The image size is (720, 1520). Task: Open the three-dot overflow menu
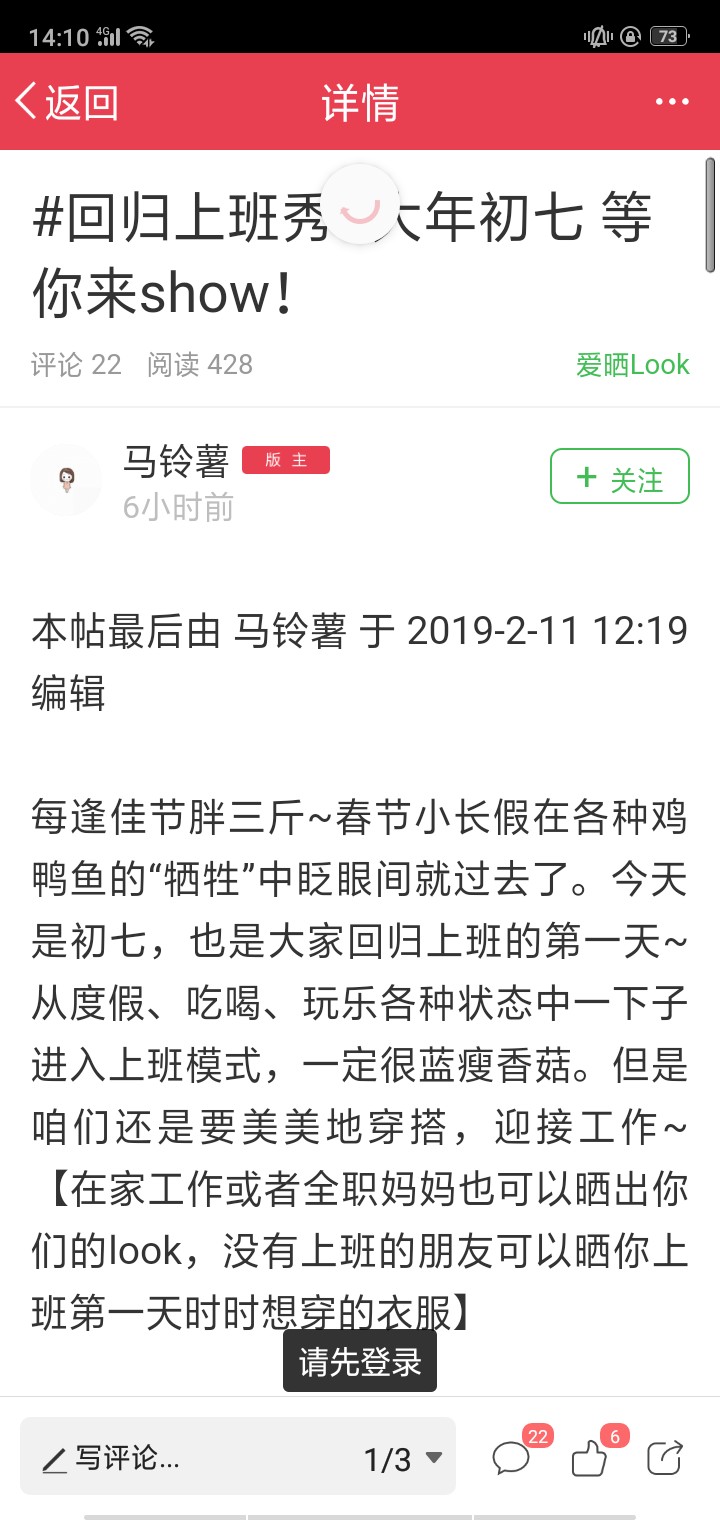pos(672,102)
